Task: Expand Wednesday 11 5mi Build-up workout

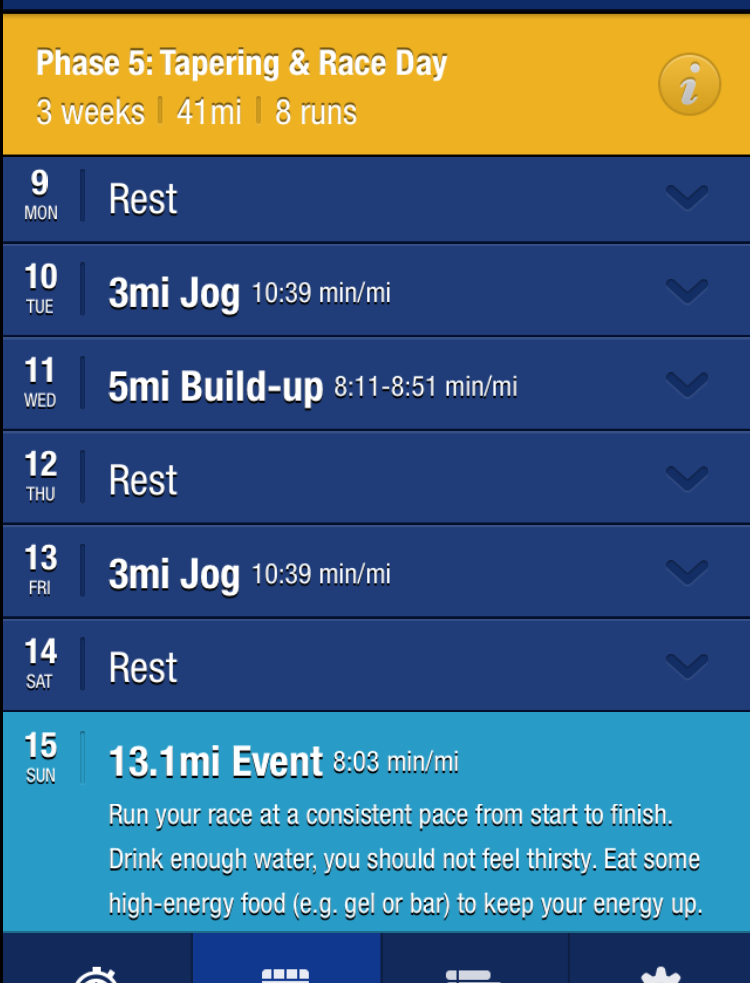Action: click(687, 384)
